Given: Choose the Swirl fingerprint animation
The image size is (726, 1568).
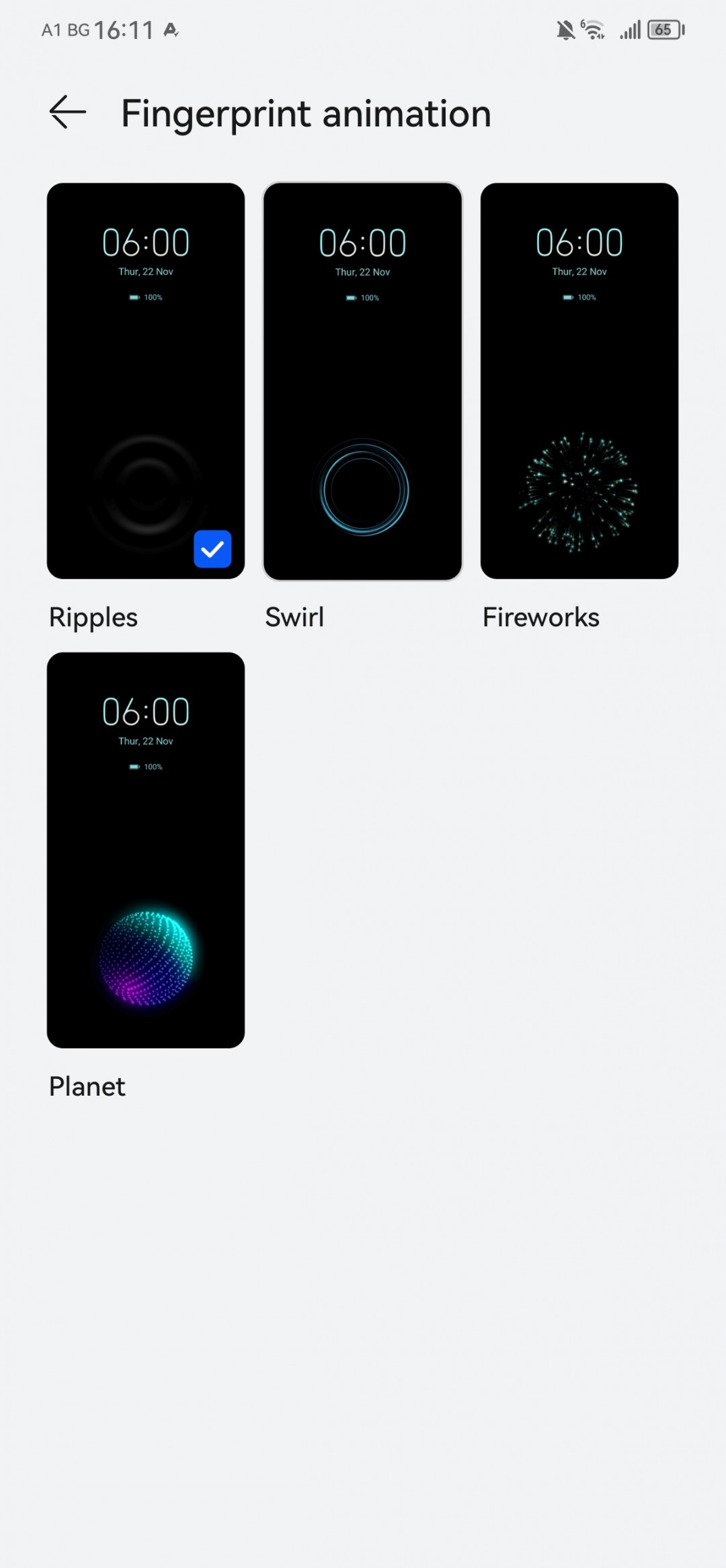Looking at the screenshot, I should pos(362,381).
